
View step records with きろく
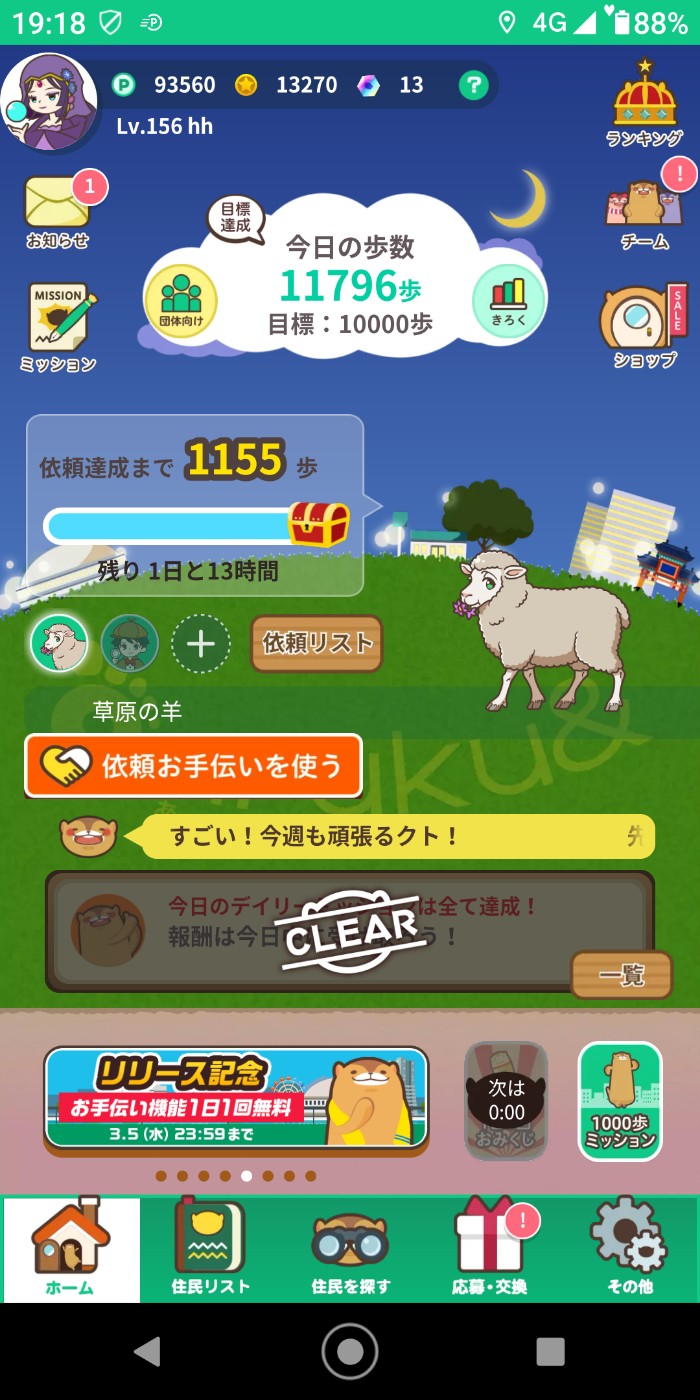click(x=508, y=301)
